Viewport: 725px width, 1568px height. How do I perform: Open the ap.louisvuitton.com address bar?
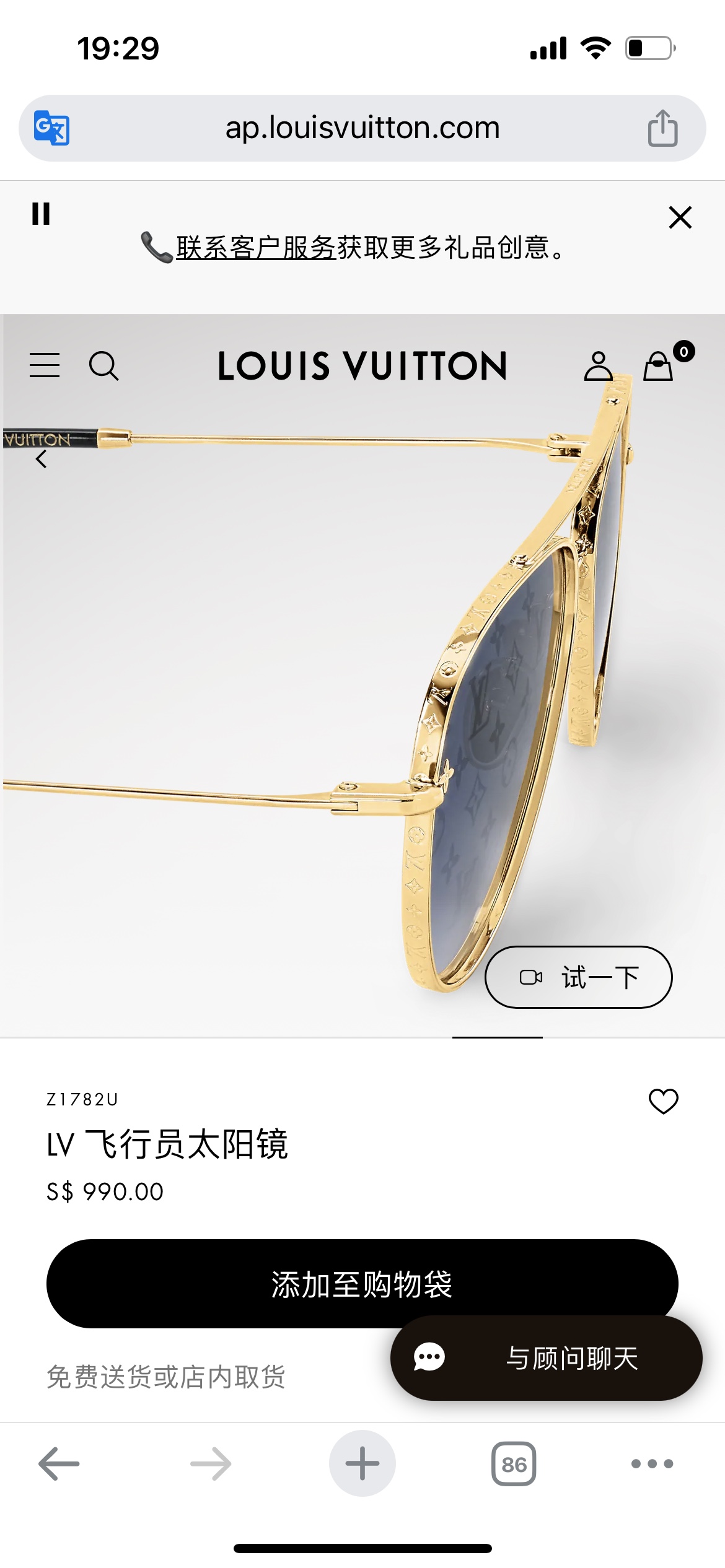coord(362,128)
